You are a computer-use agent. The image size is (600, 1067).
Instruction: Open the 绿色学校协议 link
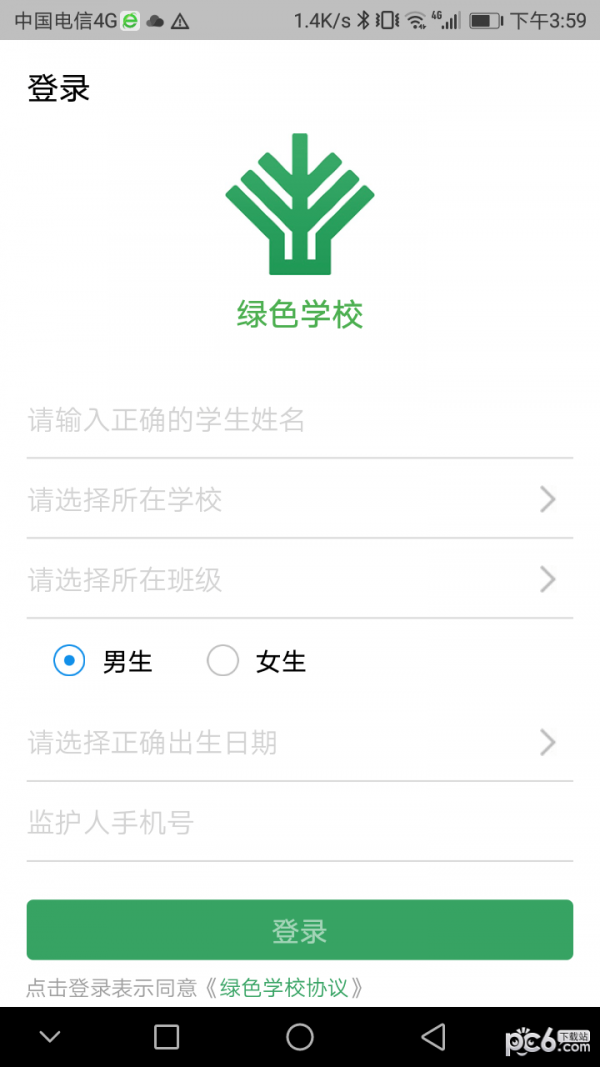284,988
